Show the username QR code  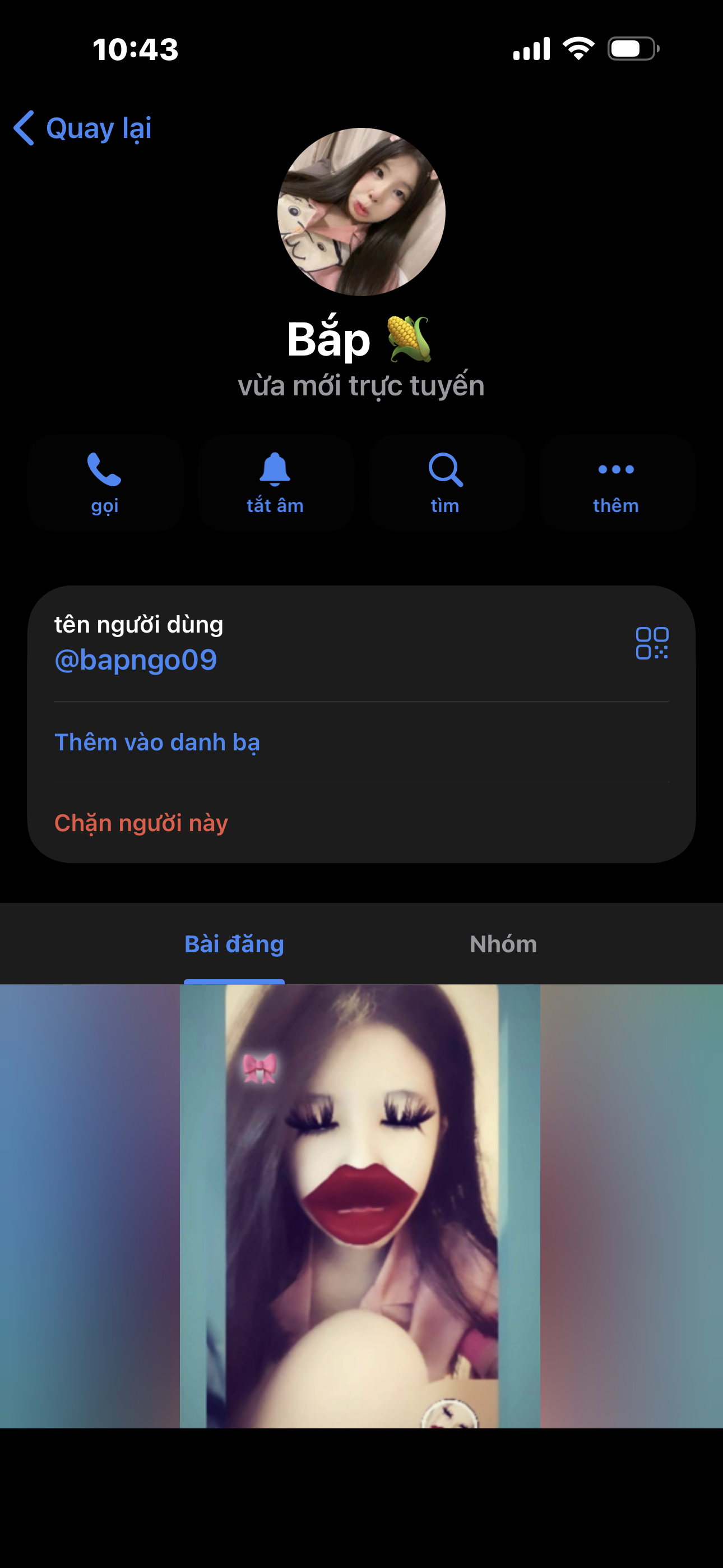(652, 643)
